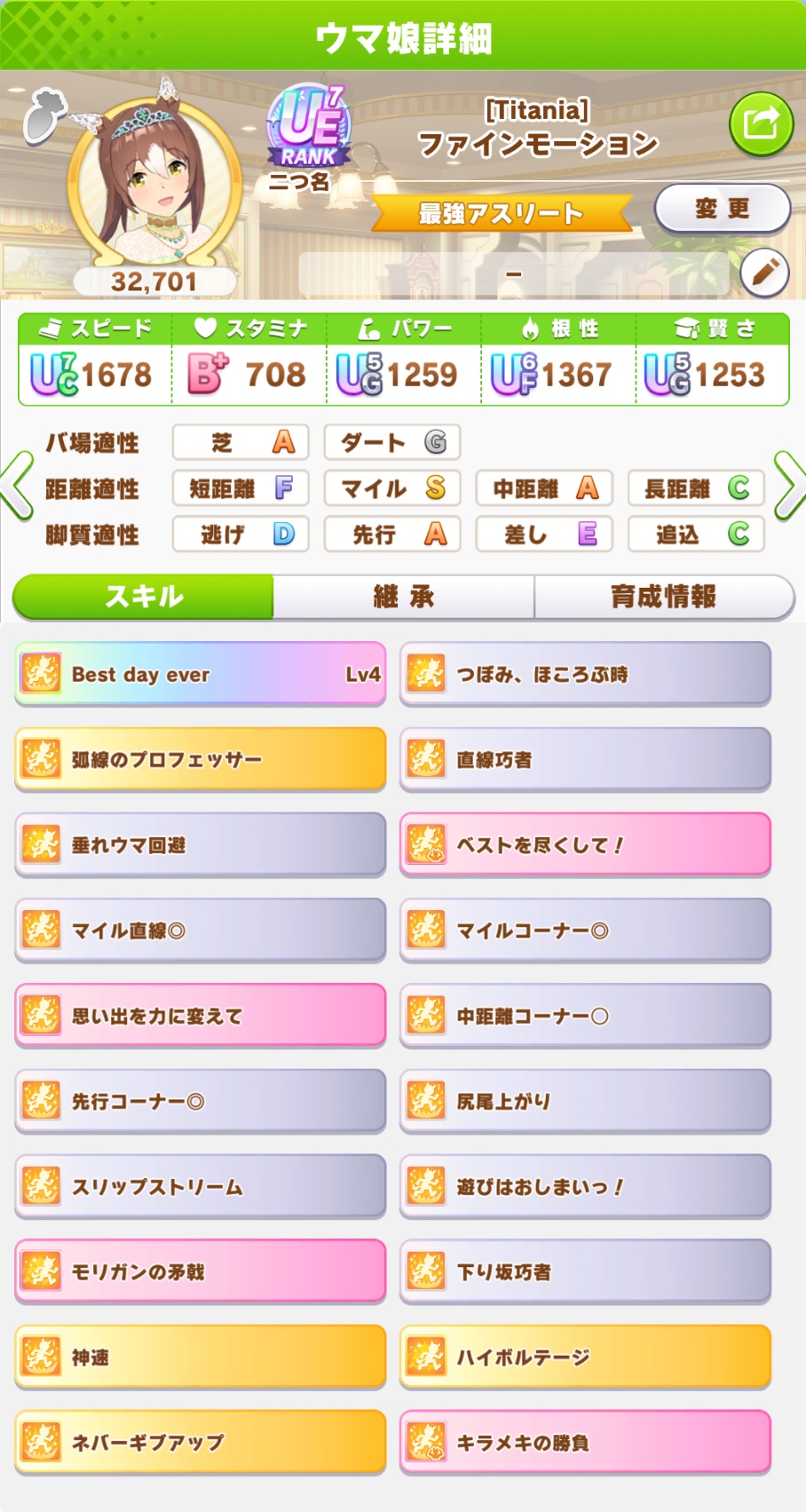Screen dimensions: 806x1512
Task: Open the スリップストリーム skill
Action: point(201,1186)
